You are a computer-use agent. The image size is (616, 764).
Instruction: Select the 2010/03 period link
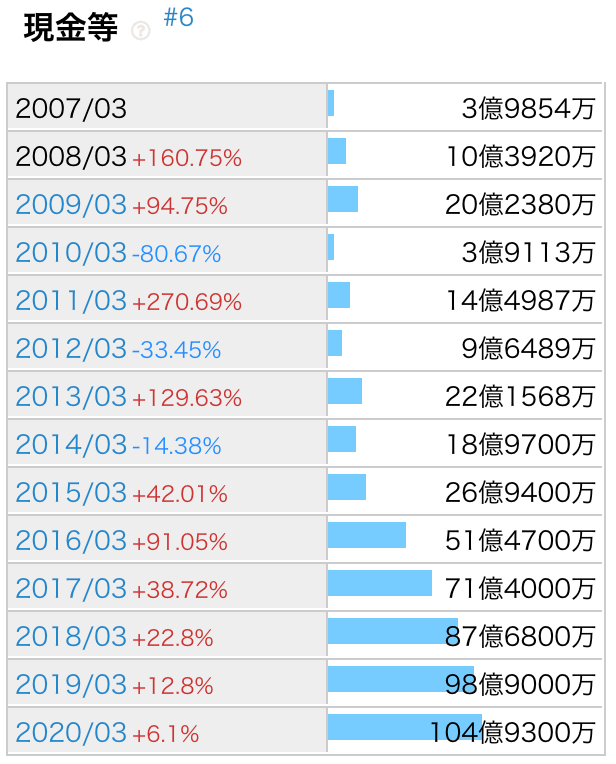point(71,253)
